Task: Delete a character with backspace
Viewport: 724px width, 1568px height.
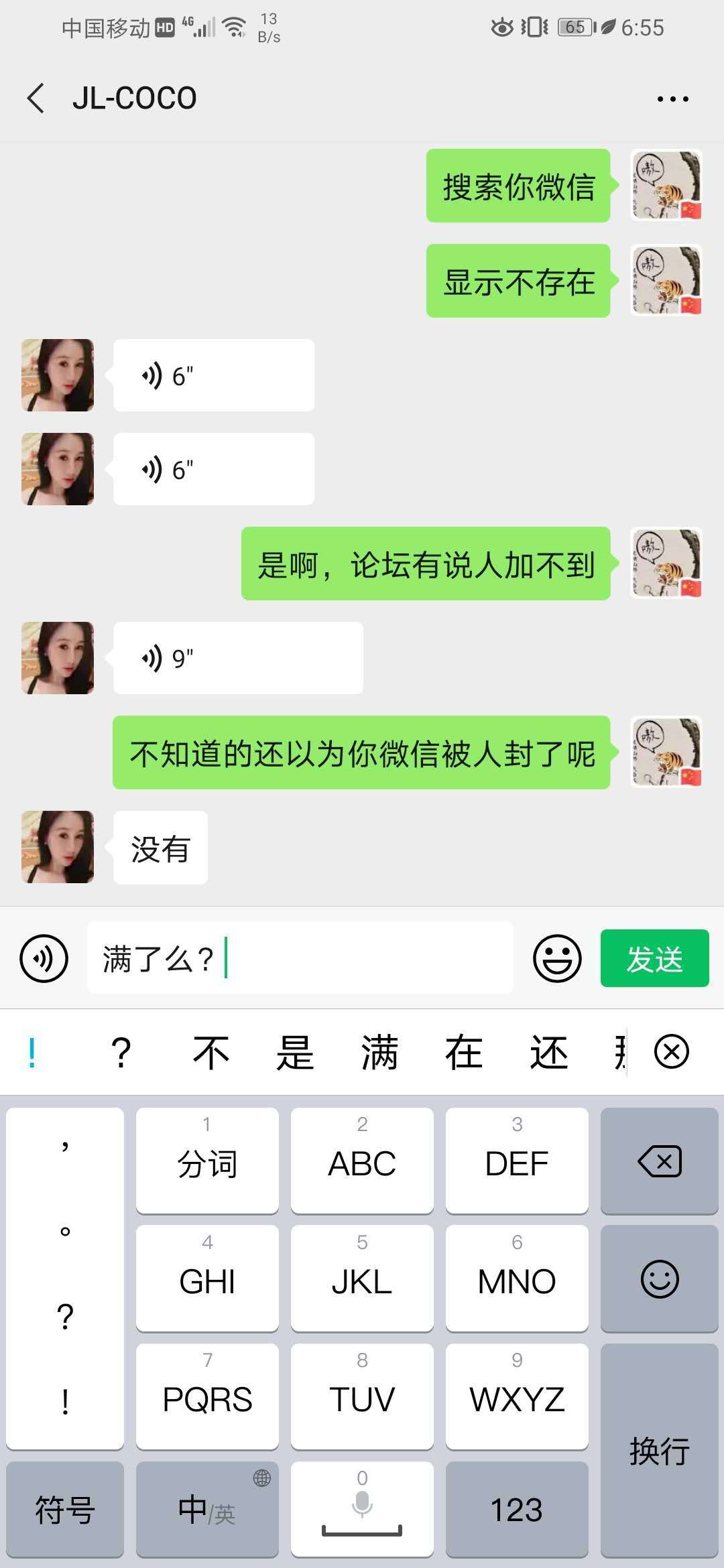Action: coord(660,1161)
